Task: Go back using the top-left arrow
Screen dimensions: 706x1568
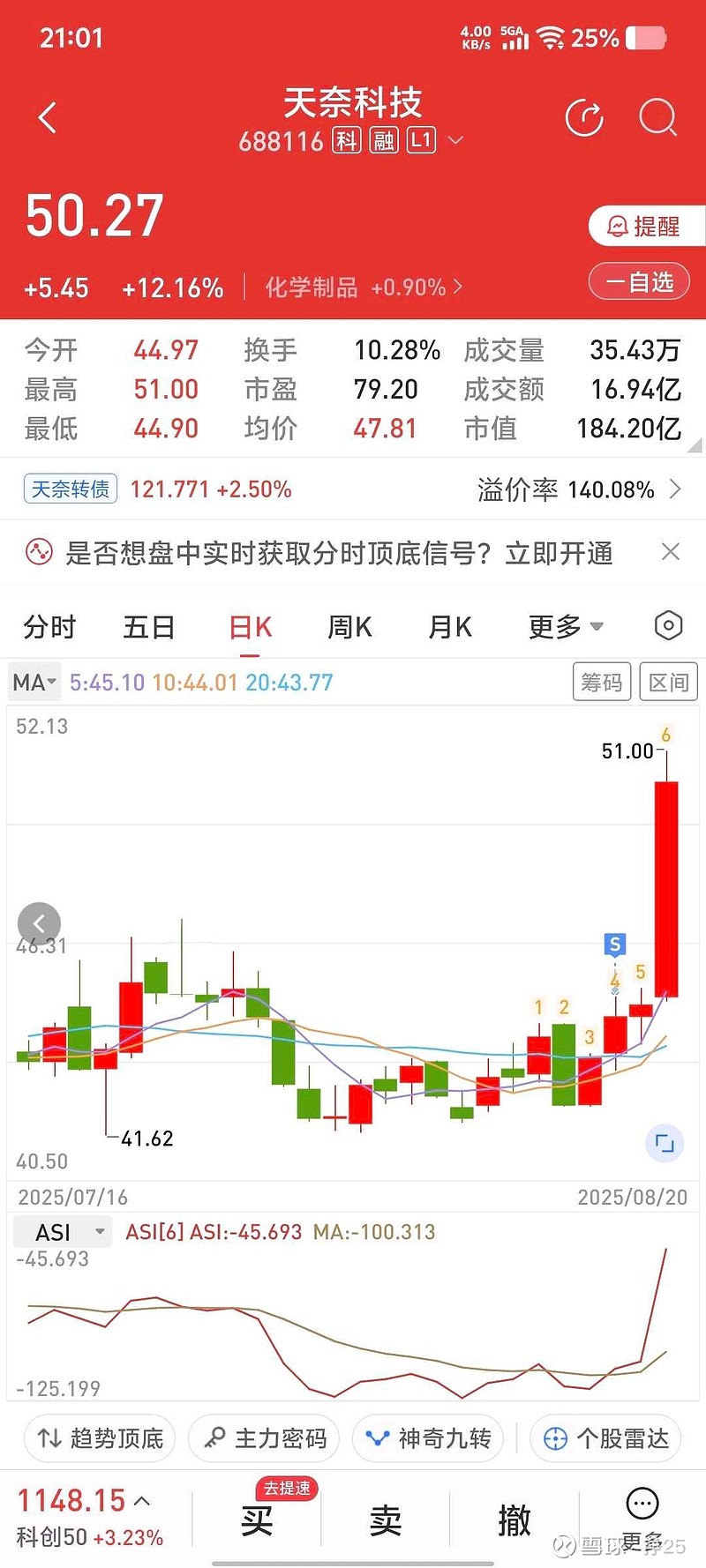Action: [x=48, y=117]
